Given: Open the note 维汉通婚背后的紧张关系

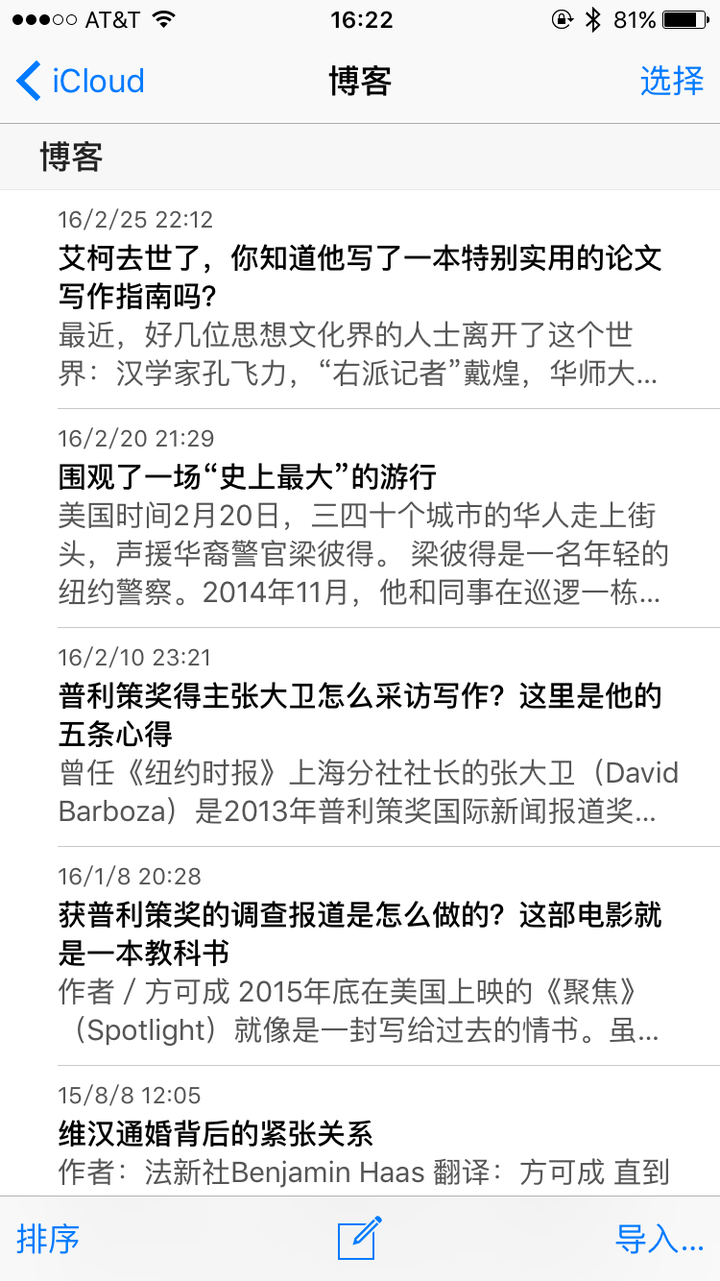Looking at the screenshot, I should click(x=360, y=1134).
